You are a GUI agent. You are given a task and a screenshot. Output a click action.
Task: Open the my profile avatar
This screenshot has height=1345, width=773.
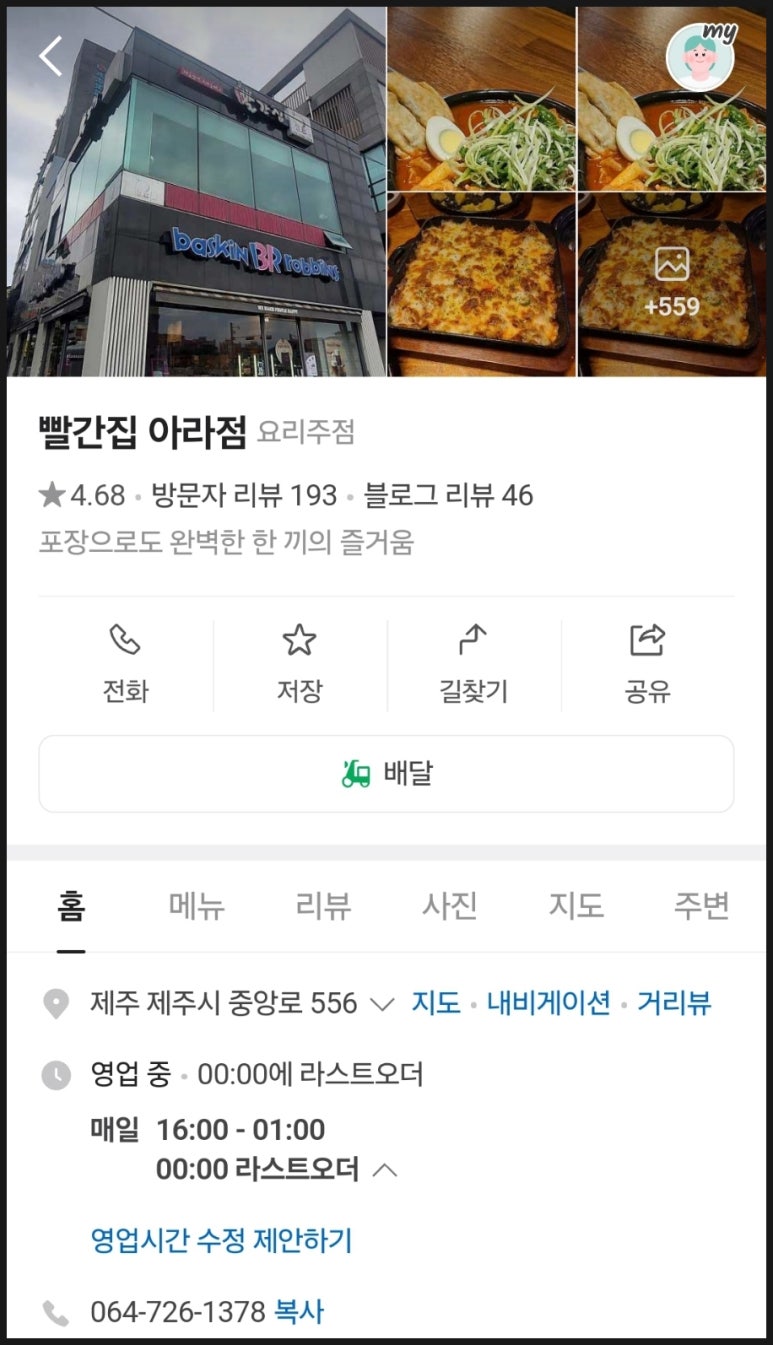pyautogui.click(x=701, y=57)
